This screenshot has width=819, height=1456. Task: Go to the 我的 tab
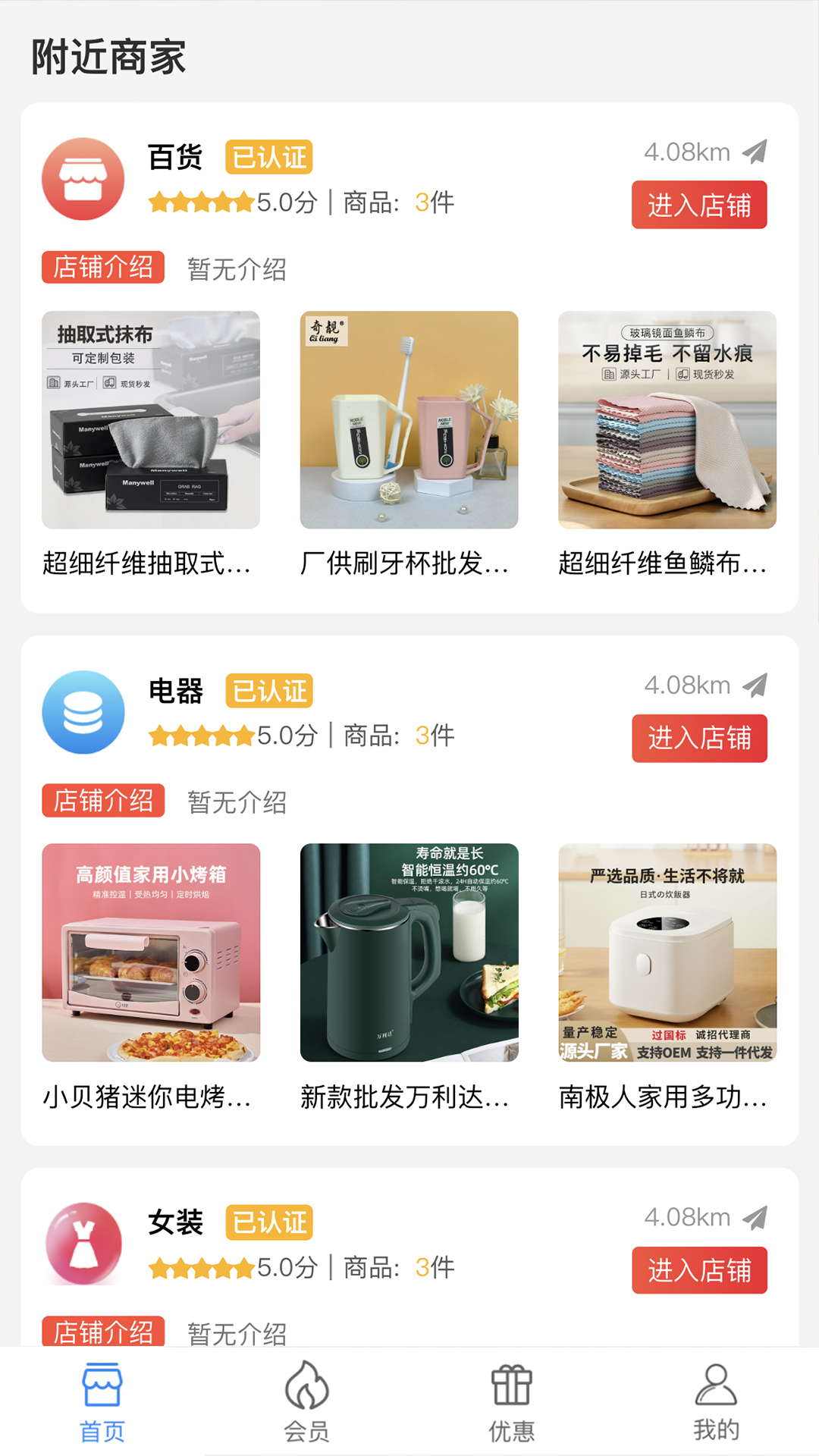click(x=716, y=1401)
